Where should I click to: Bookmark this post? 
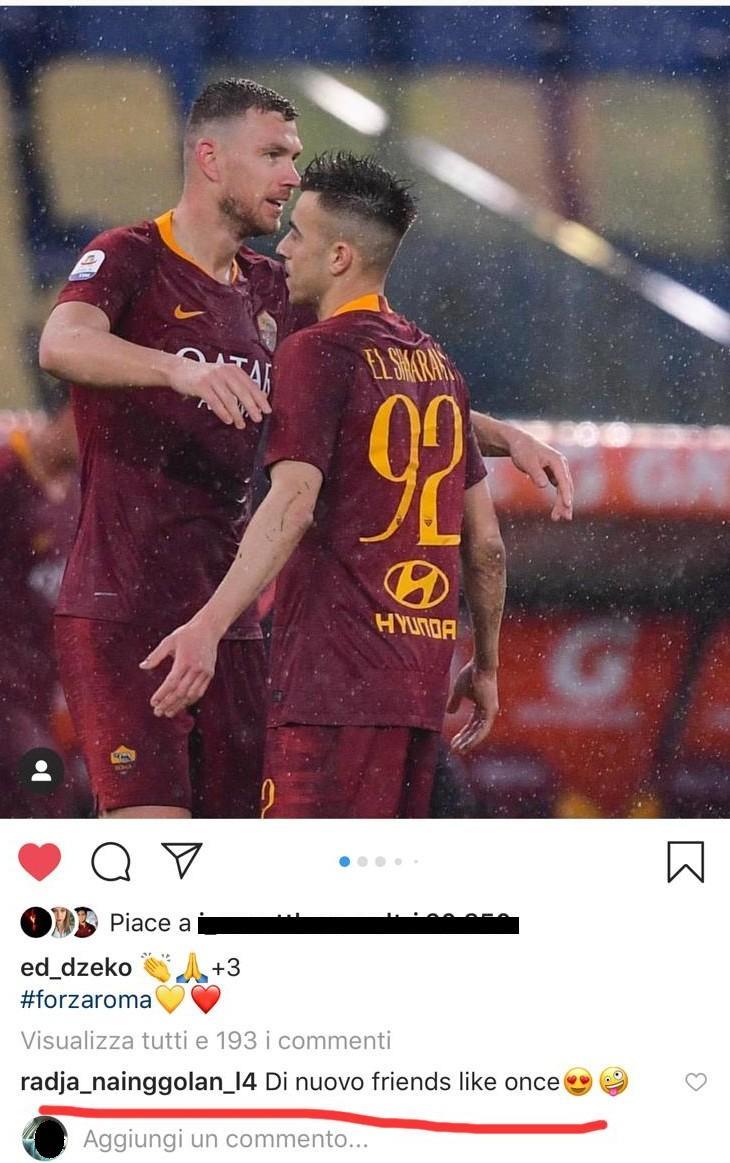click(x=686, y=861)
